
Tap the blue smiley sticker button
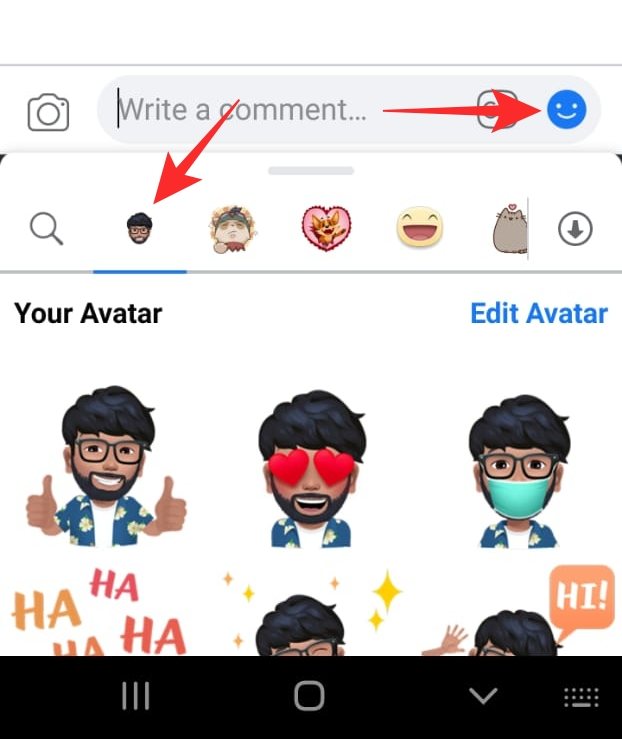(566, 109)
